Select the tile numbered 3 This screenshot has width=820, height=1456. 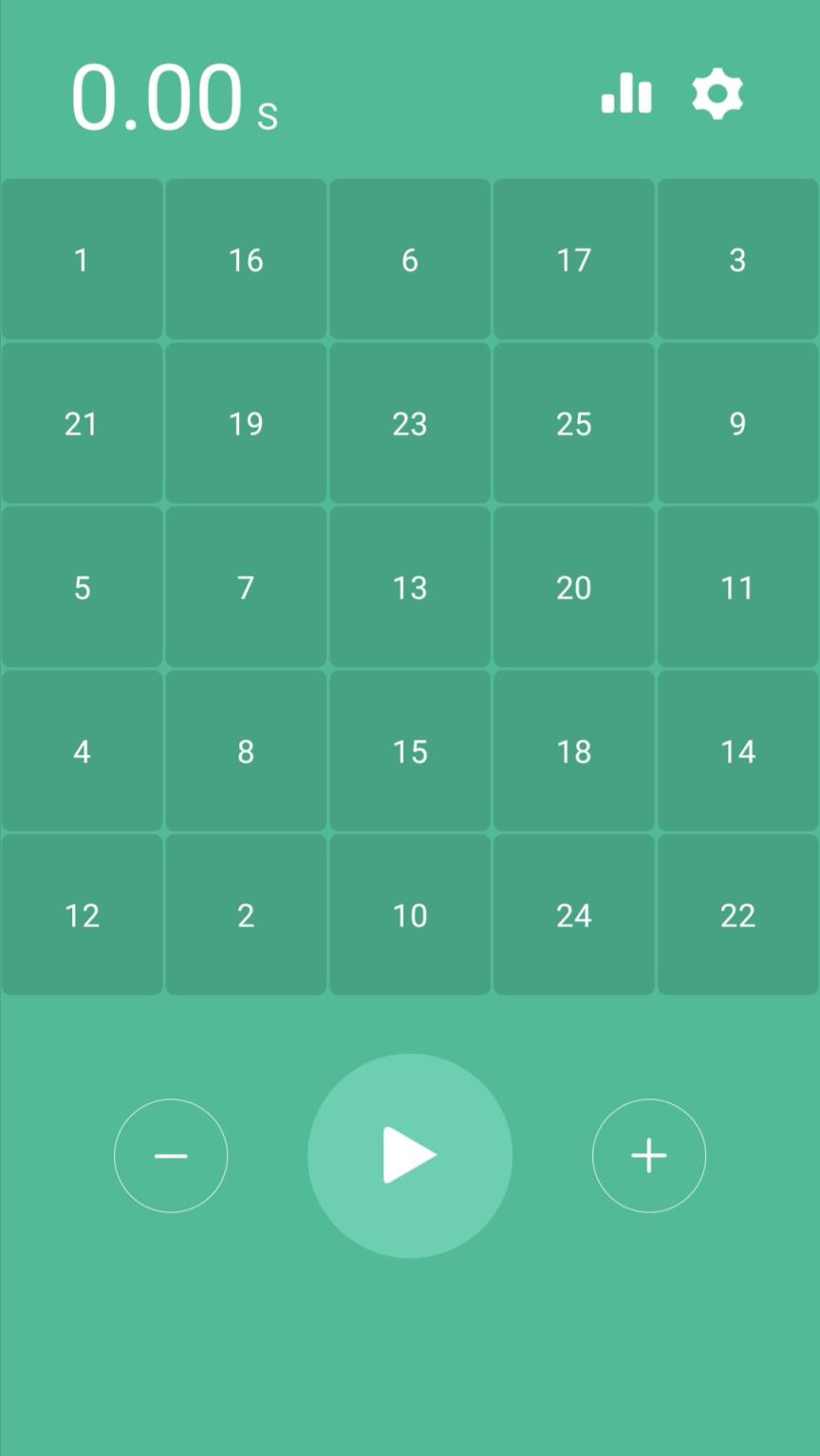737,259
